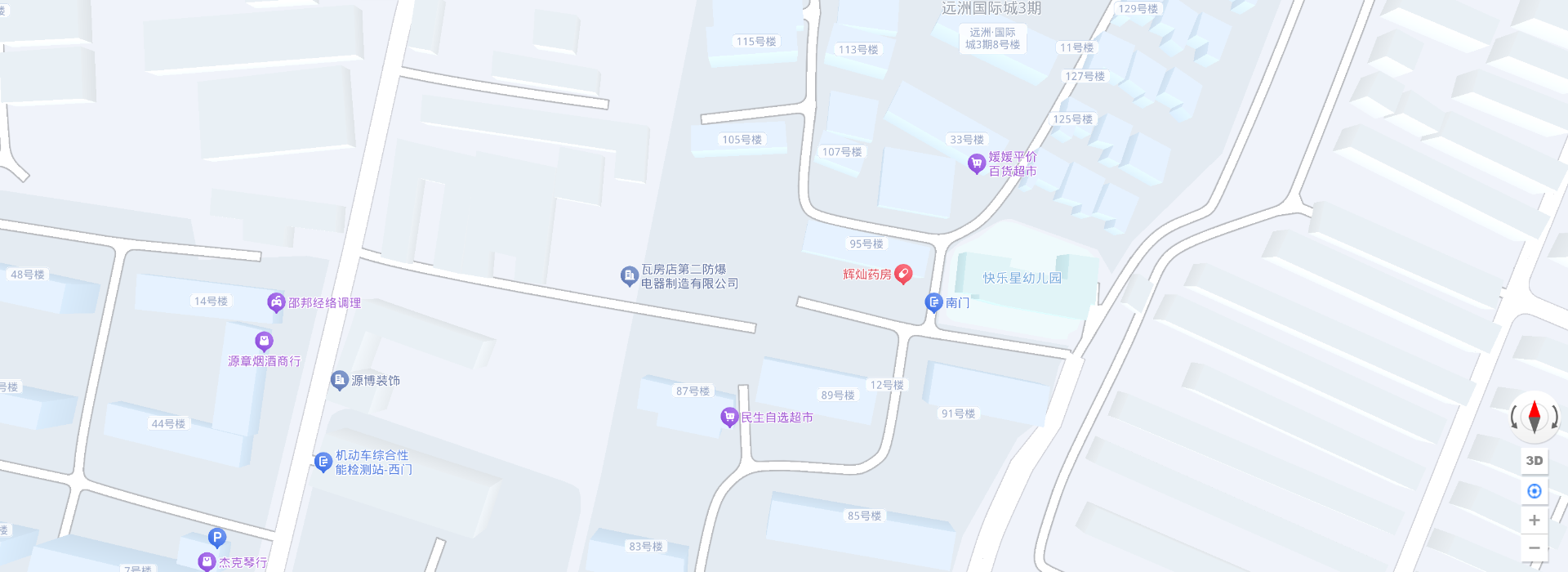Toggle the 3D map view
Image resolution: width=1568 pixels, height=572 pixels.
click(x=1534, y=460)
